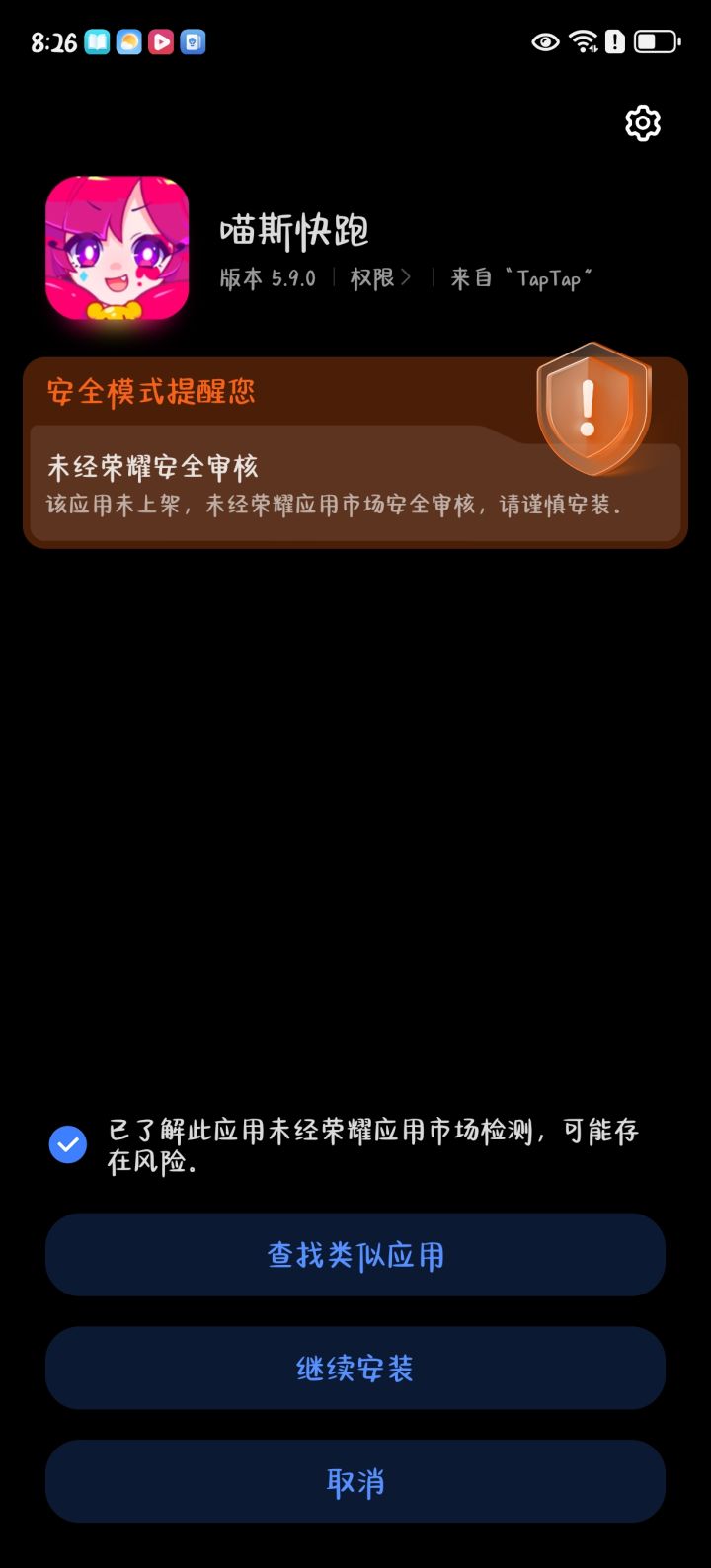Uncheck the risk acknowledgement checkbox
Viewport: 711px width, 1568px height.
[x=67, y=1145]
